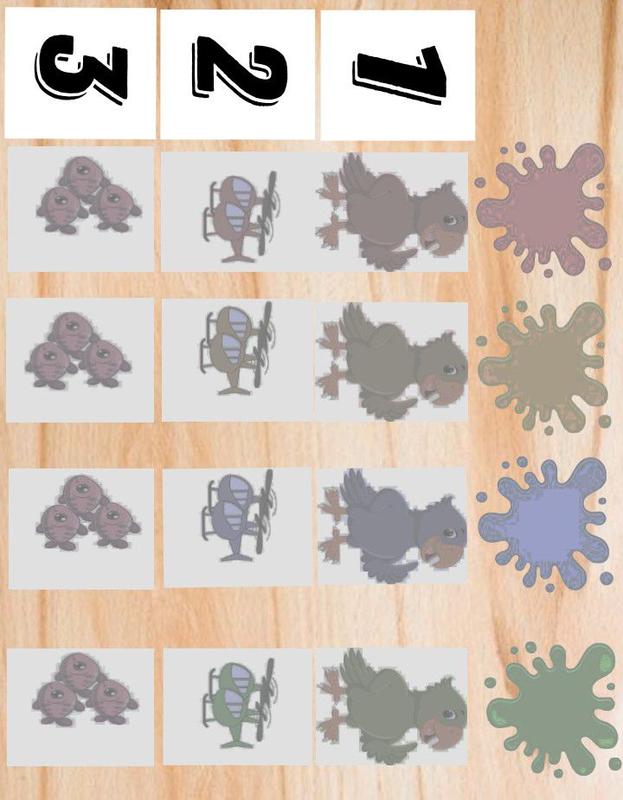Choose the red parrot tile
623x800 pixels.
(392, 211)
